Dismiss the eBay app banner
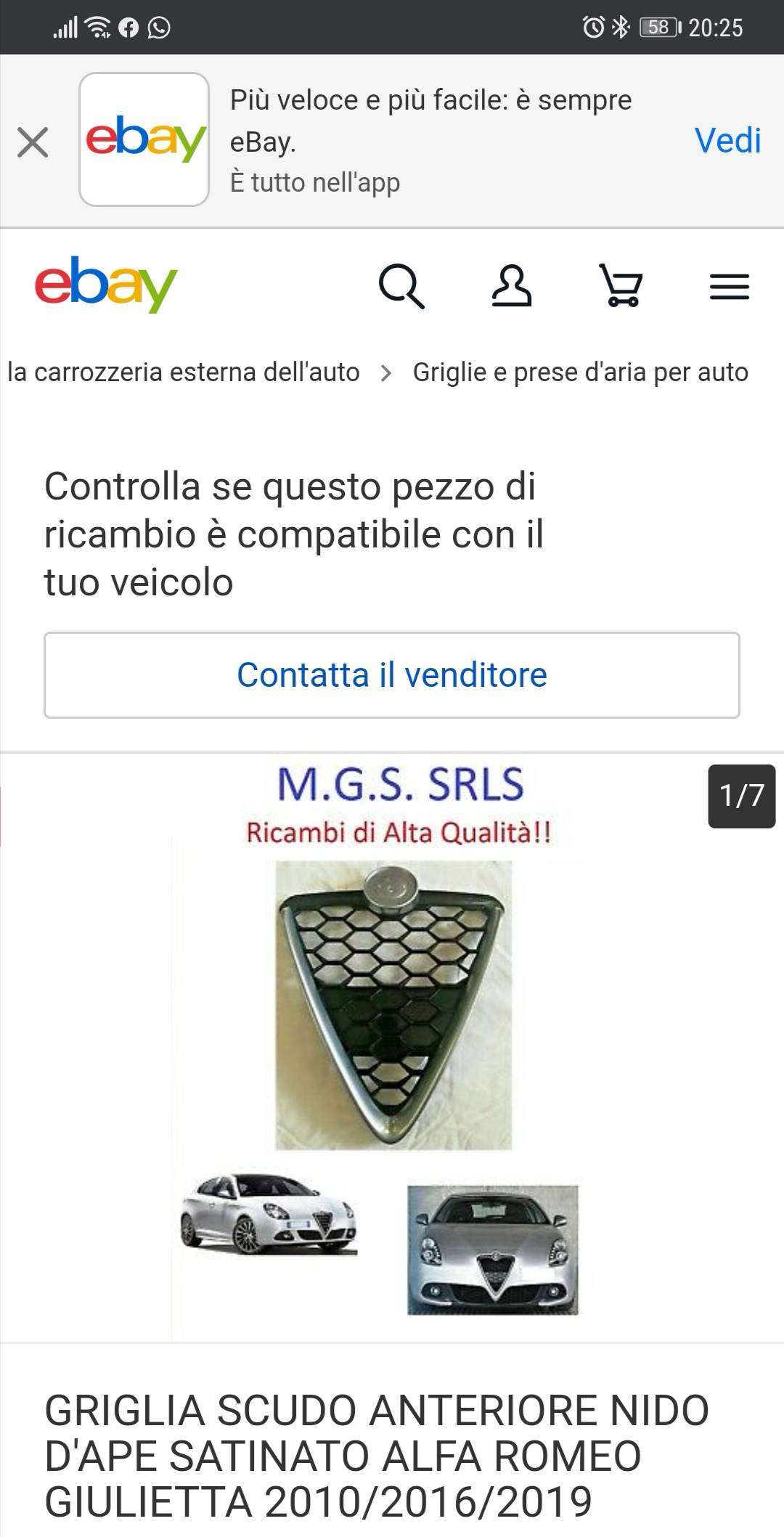The image size is (784, 1537). (x=33, y=142)
